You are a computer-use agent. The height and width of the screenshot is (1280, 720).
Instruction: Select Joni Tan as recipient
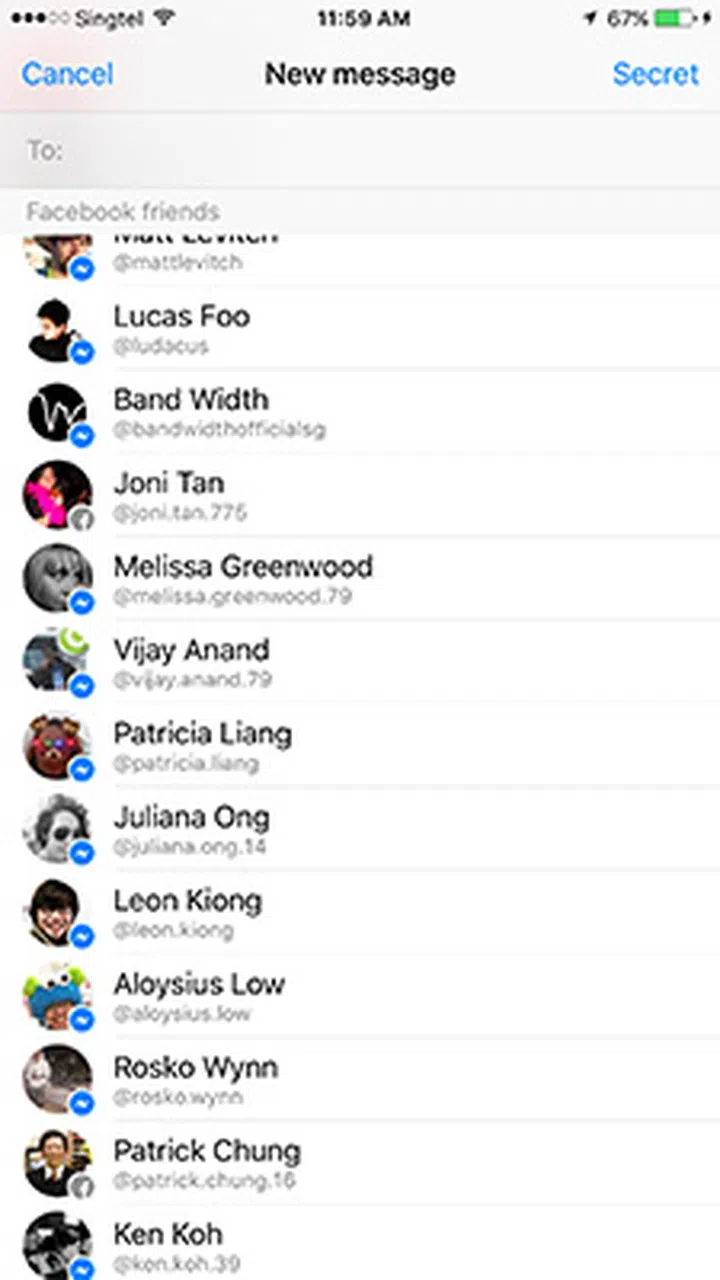point(168,495)
